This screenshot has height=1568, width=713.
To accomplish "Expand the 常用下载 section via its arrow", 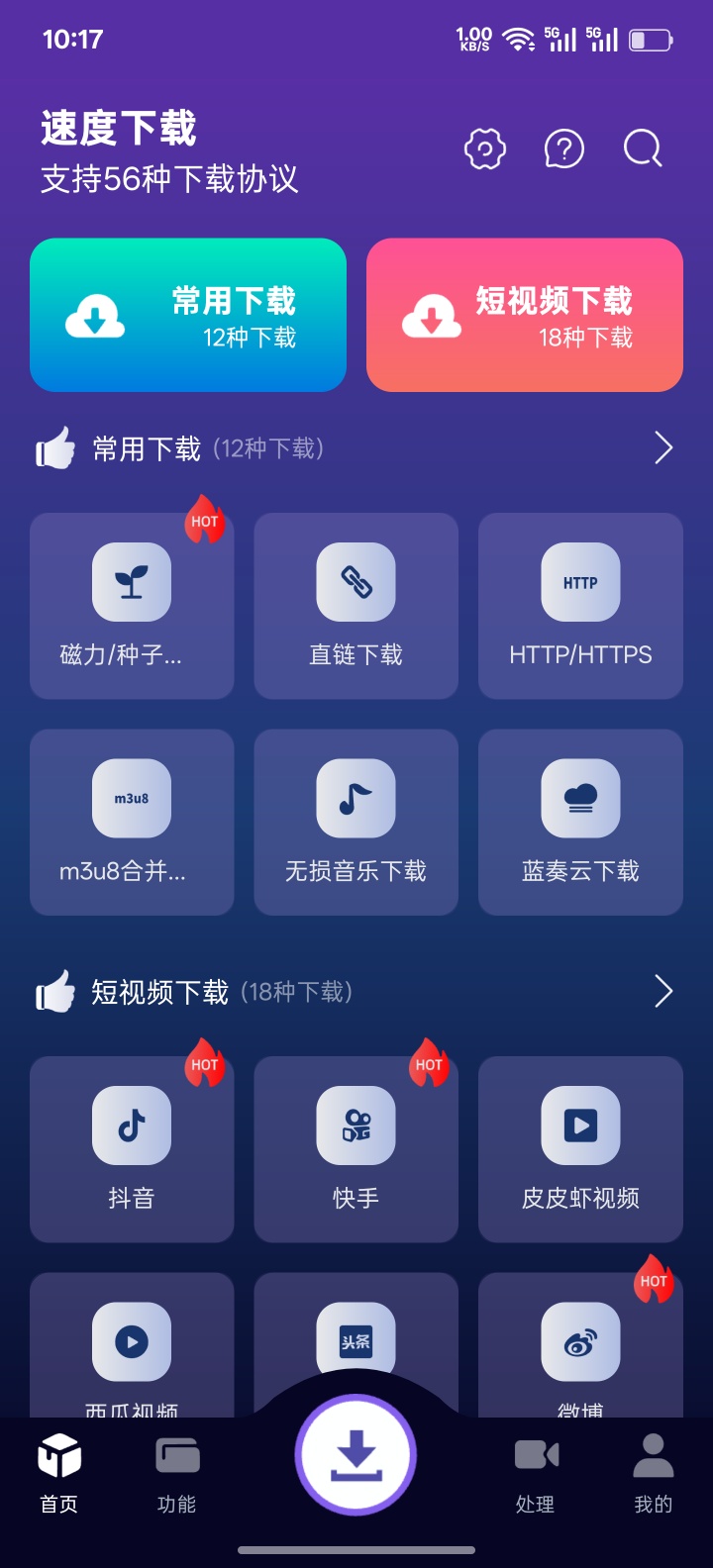I will 665,447.
